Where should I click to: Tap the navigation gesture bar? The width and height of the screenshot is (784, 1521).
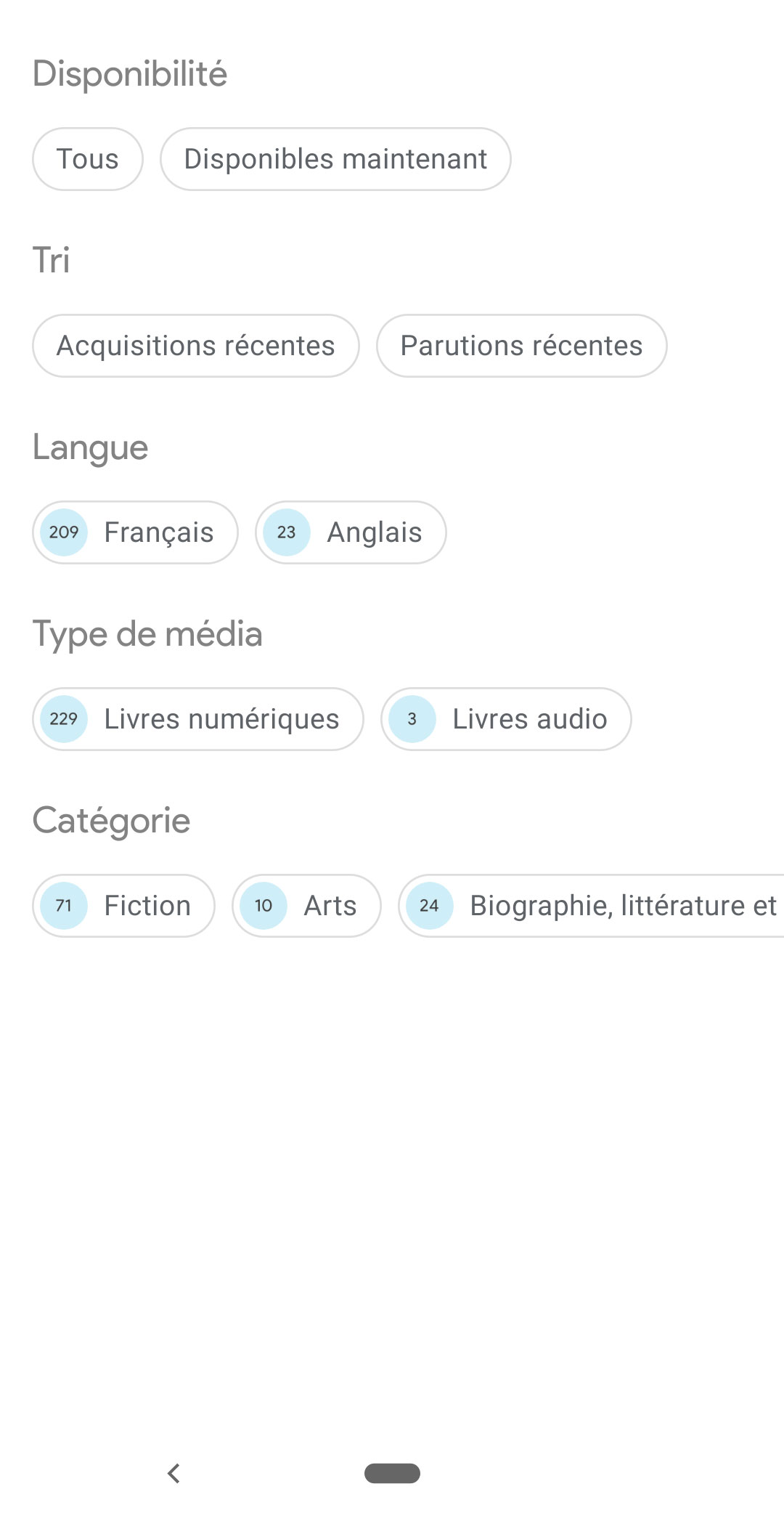(x=392, y=1473)
